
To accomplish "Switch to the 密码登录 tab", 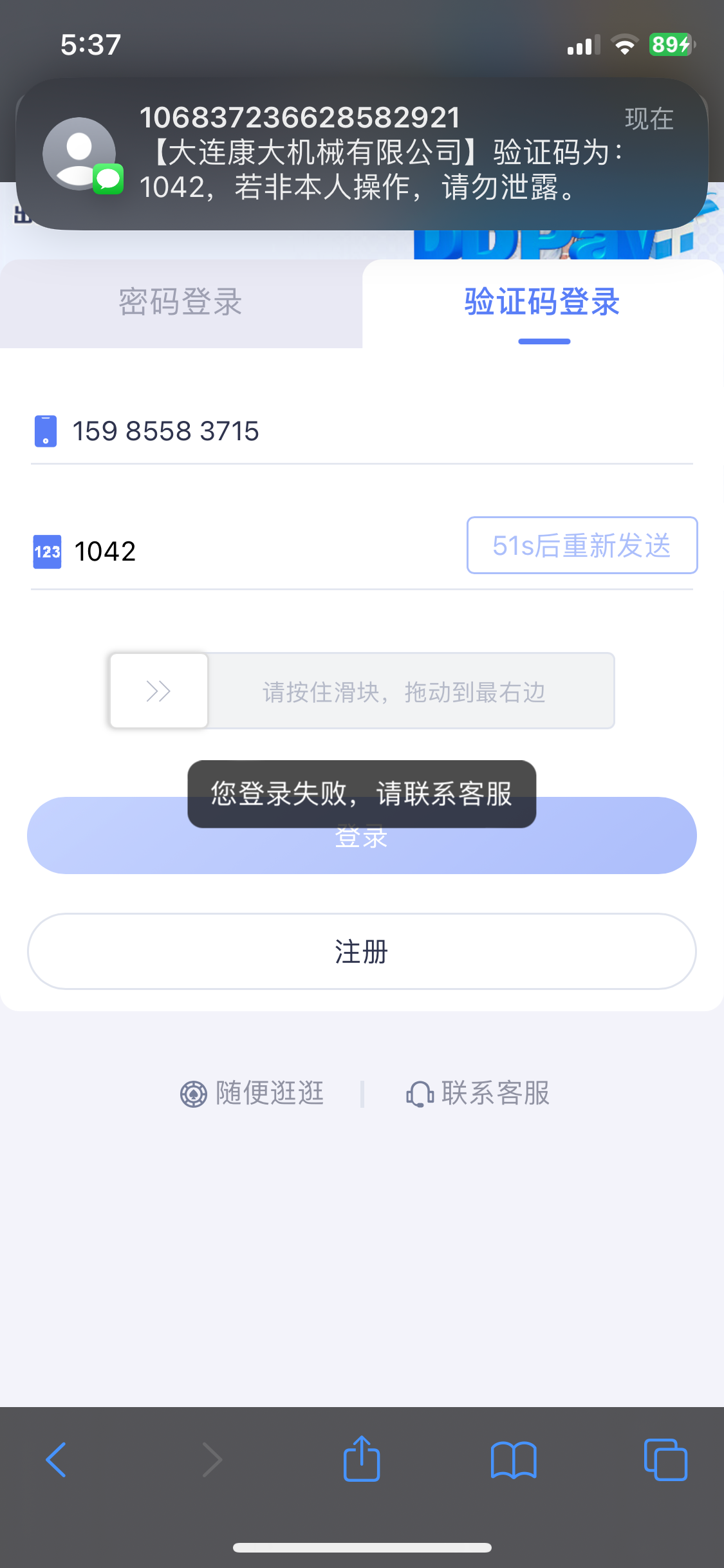I will (x=181, y=303).
